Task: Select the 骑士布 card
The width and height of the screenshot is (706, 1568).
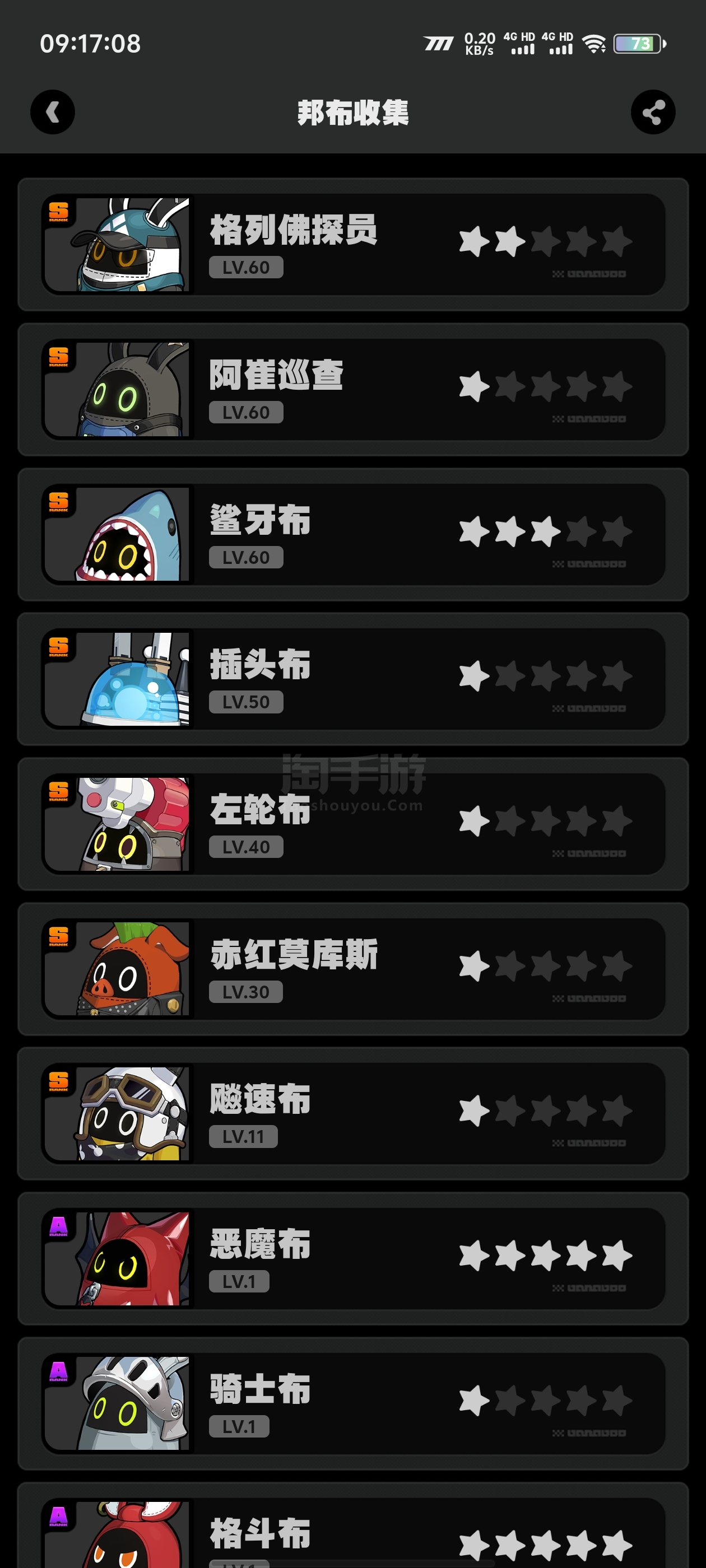Action: click(354, 1404)
